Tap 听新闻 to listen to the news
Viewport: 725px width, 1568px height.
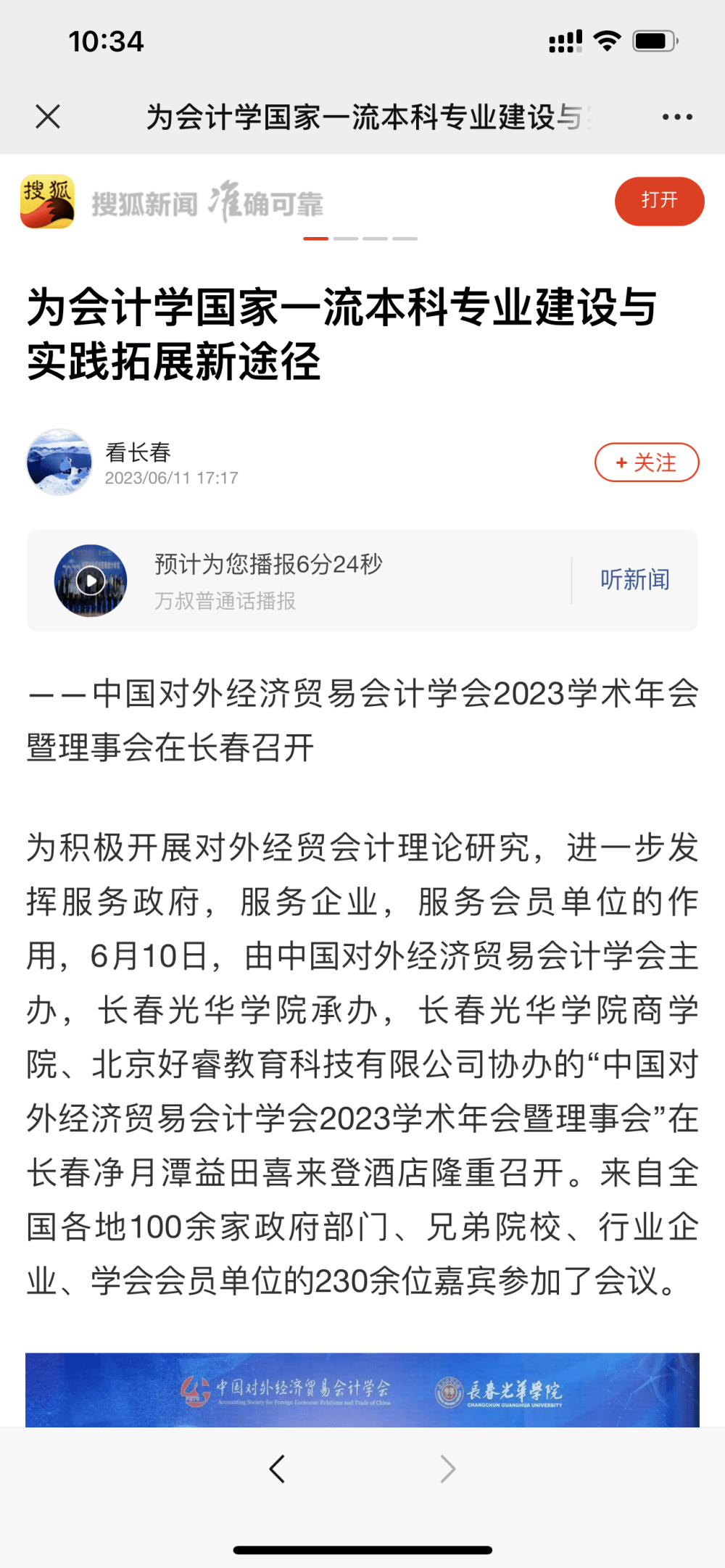tap(634, 580)
